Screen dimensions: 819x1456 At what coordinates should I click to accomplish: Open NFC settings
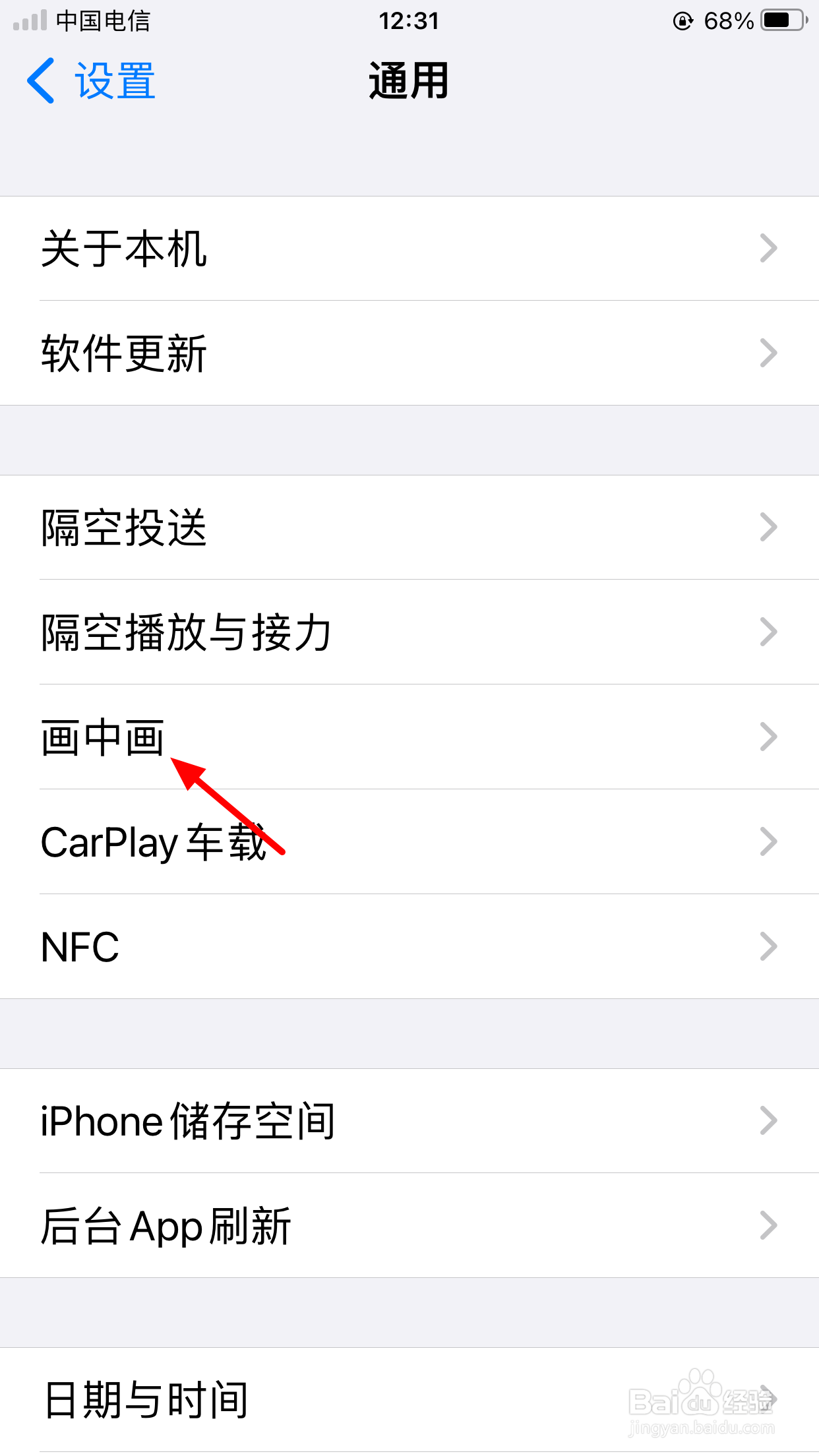click(x=264, y=947)
